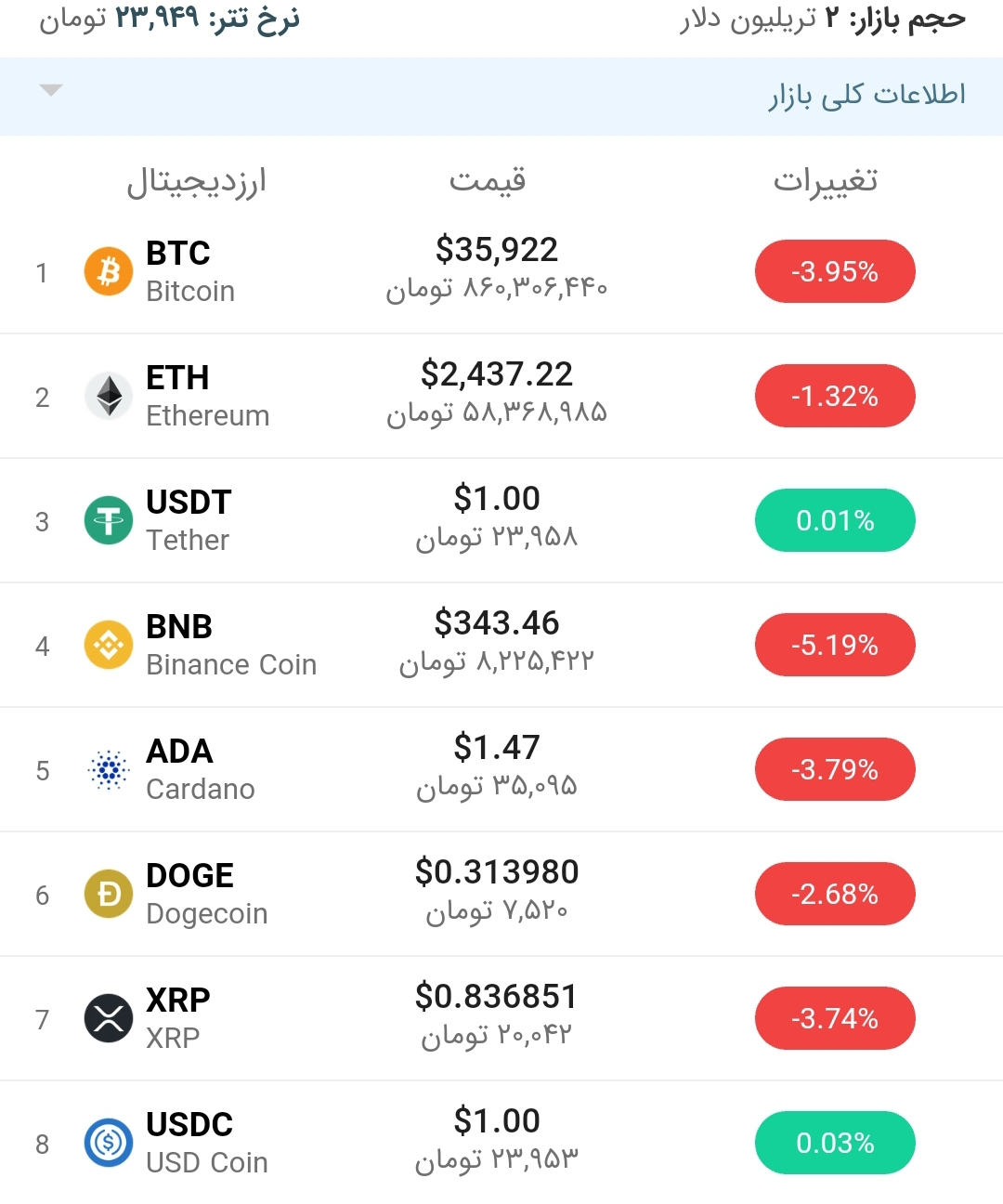Expand the BNB row details
1003x1204 pixels.
501,645
